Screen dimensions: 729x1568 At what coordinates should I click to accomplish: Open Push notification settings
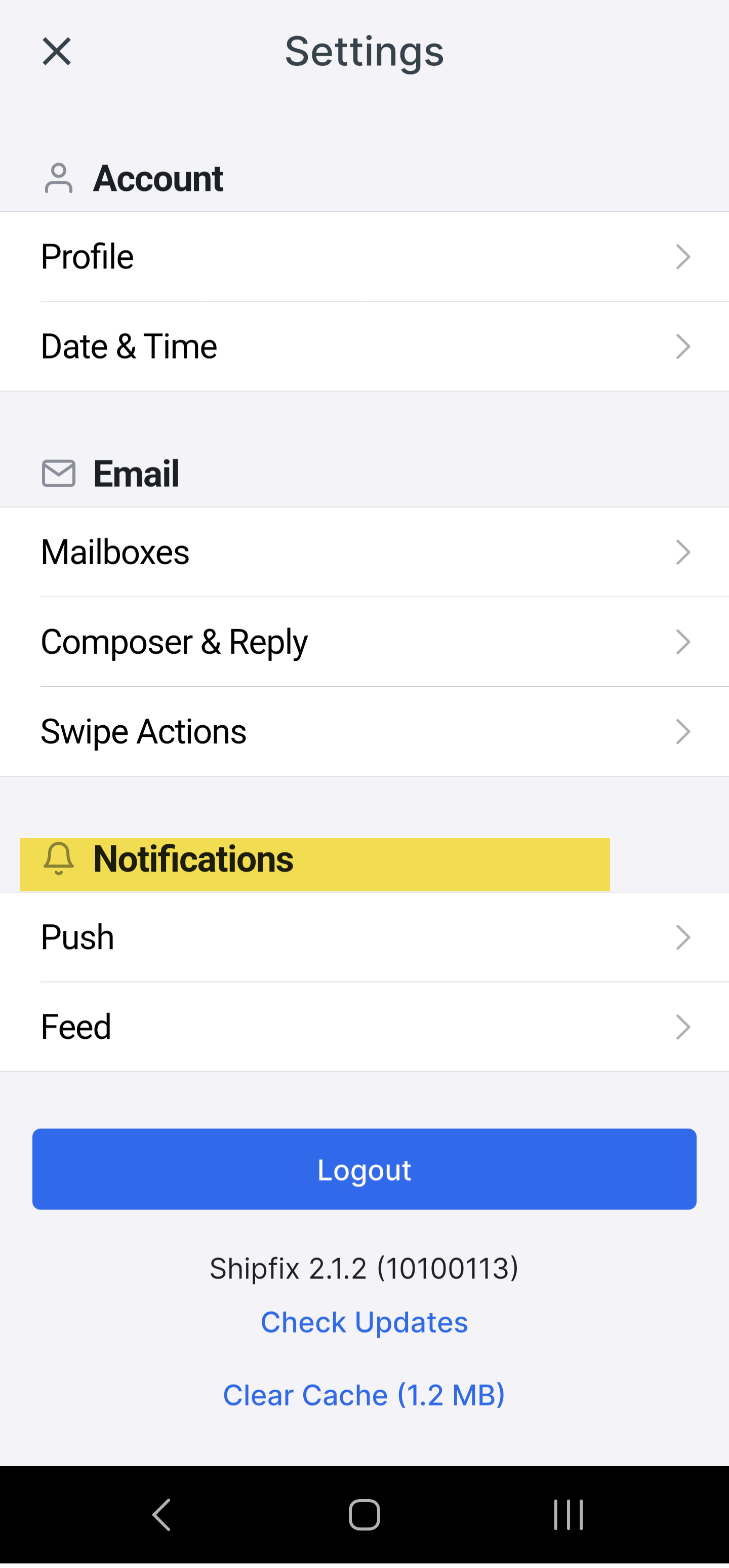pos(364,937)
